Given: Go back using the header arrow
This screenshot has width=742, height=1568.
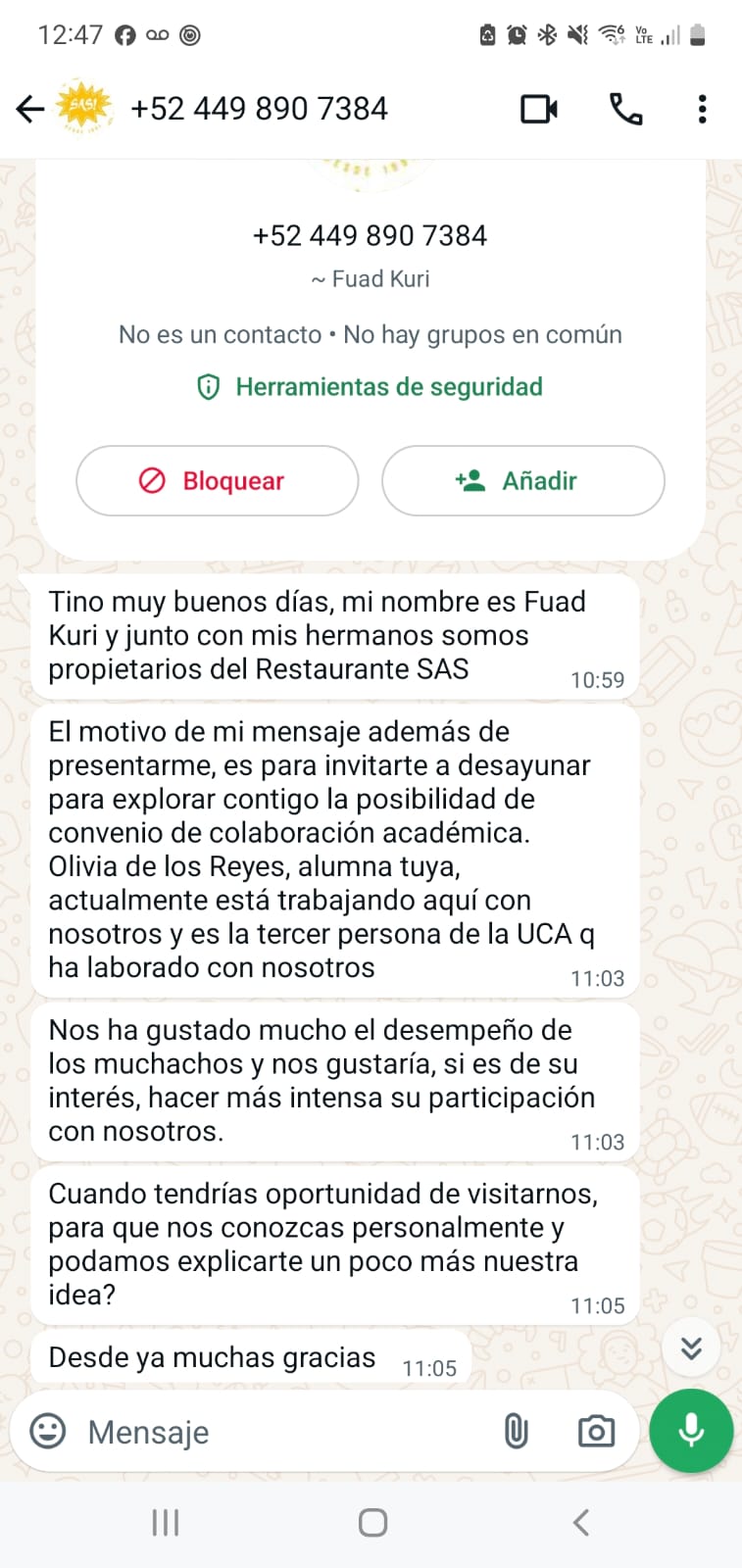Looking at the screenshot, I should (x=30, y=109).
